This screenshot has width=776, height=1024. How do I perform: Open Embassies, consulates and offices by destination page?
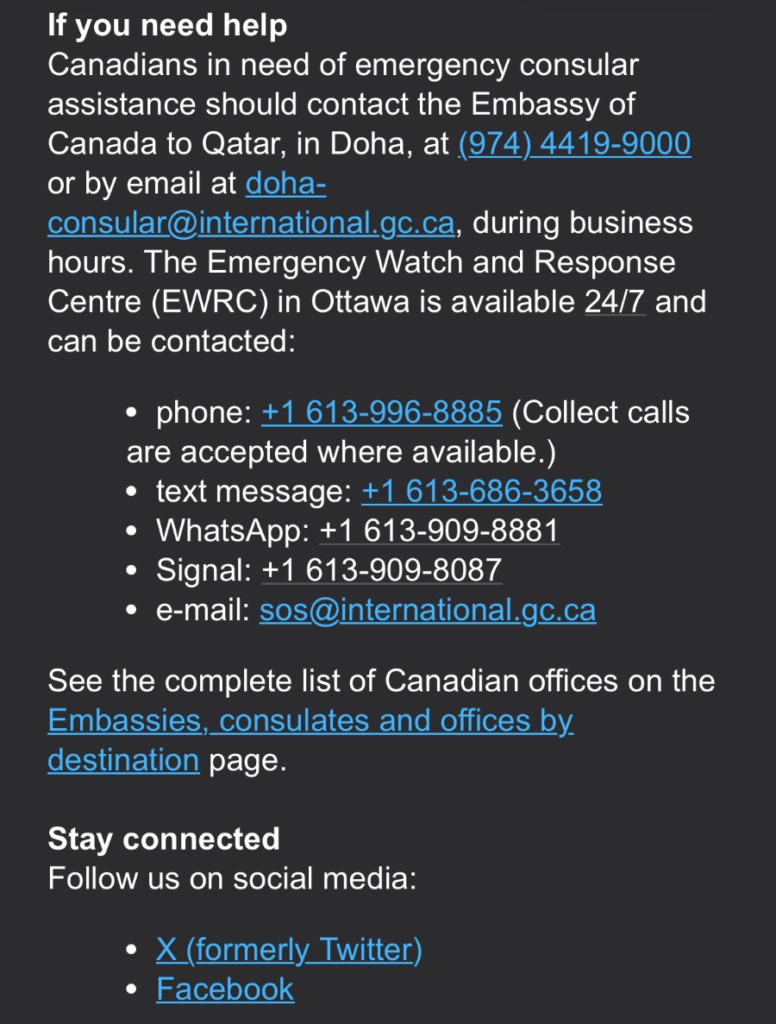tap(310, 720)
